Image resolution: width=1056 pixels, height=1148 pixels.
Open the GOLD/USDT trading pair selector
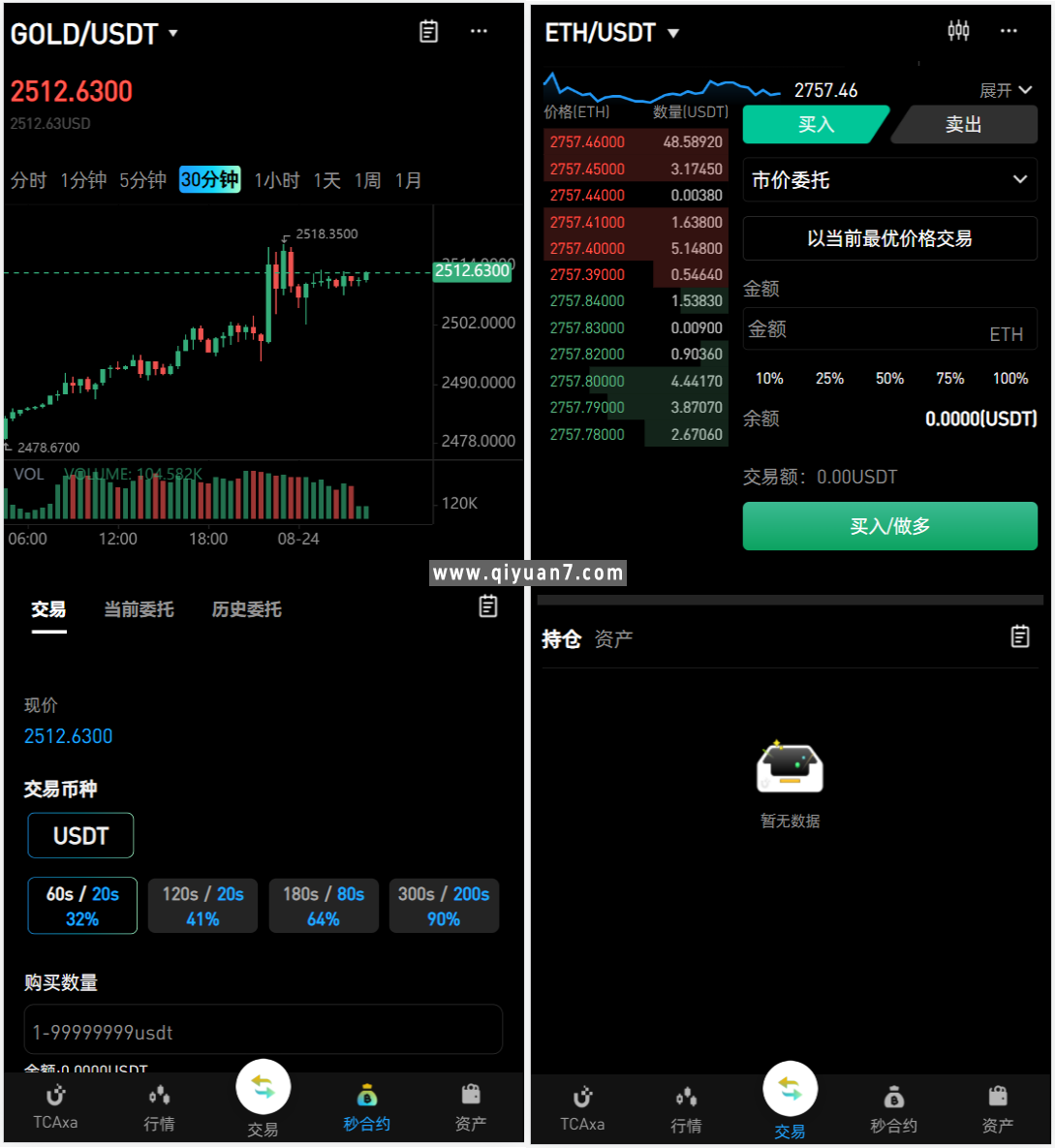click(92, 31)
